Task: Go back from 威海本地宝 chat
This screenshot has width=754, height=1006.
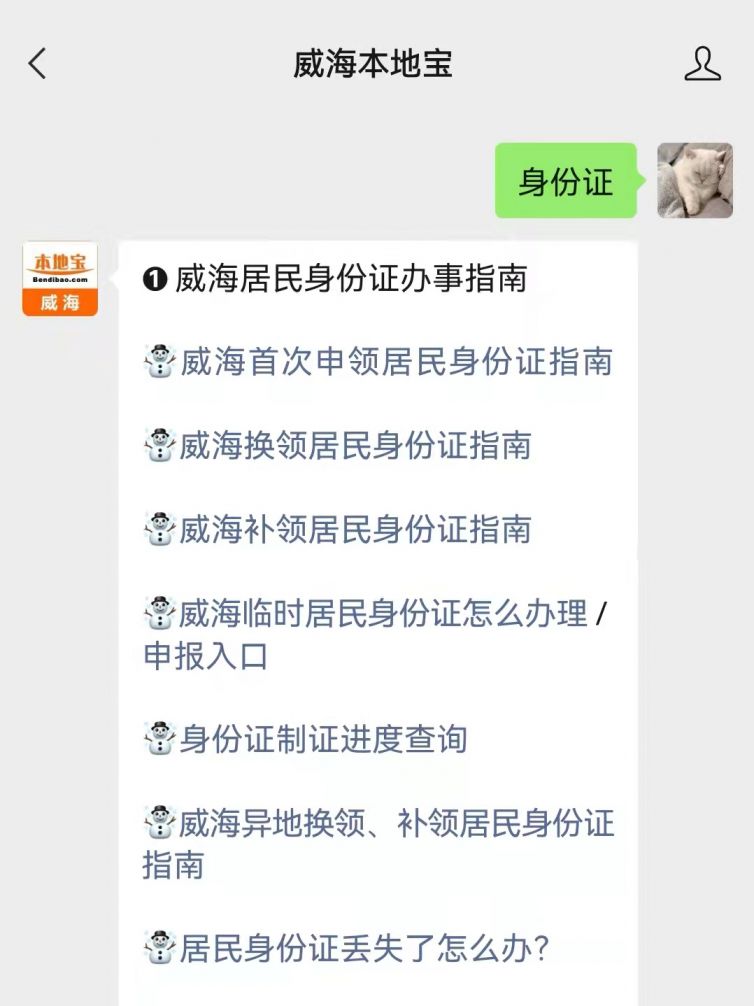Action: point(37,64)
